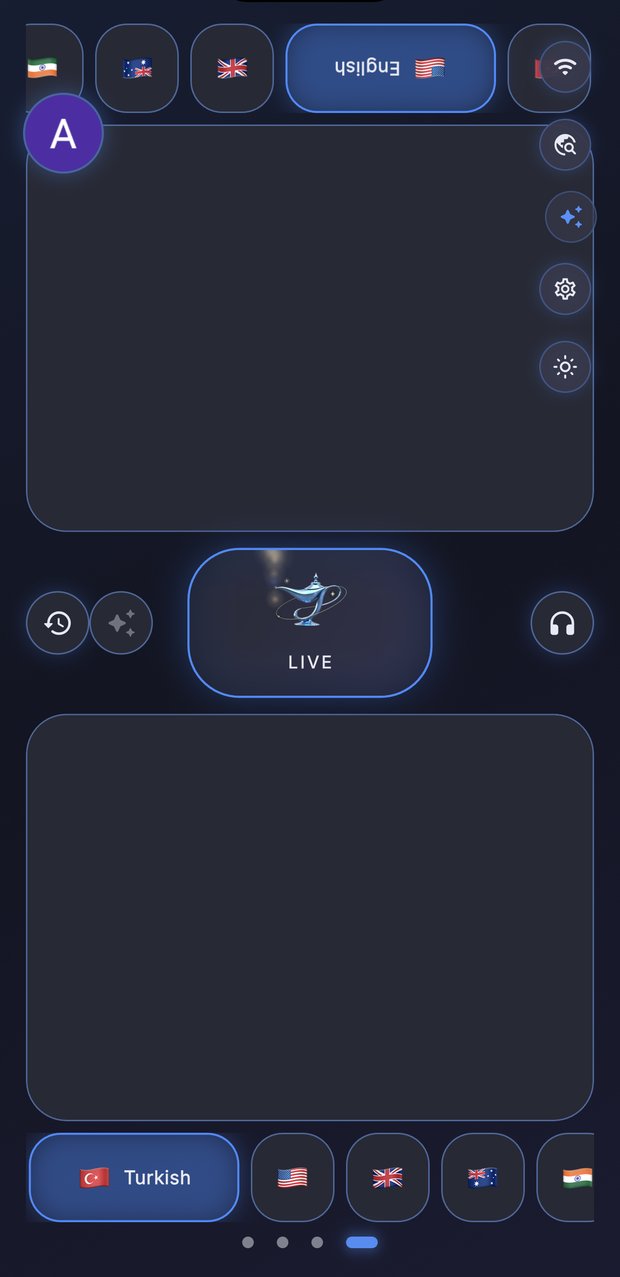This screenshot has width=620, height=1277.
Task: Tap the LIVE genie lamp button
Action: coord(310,622)
